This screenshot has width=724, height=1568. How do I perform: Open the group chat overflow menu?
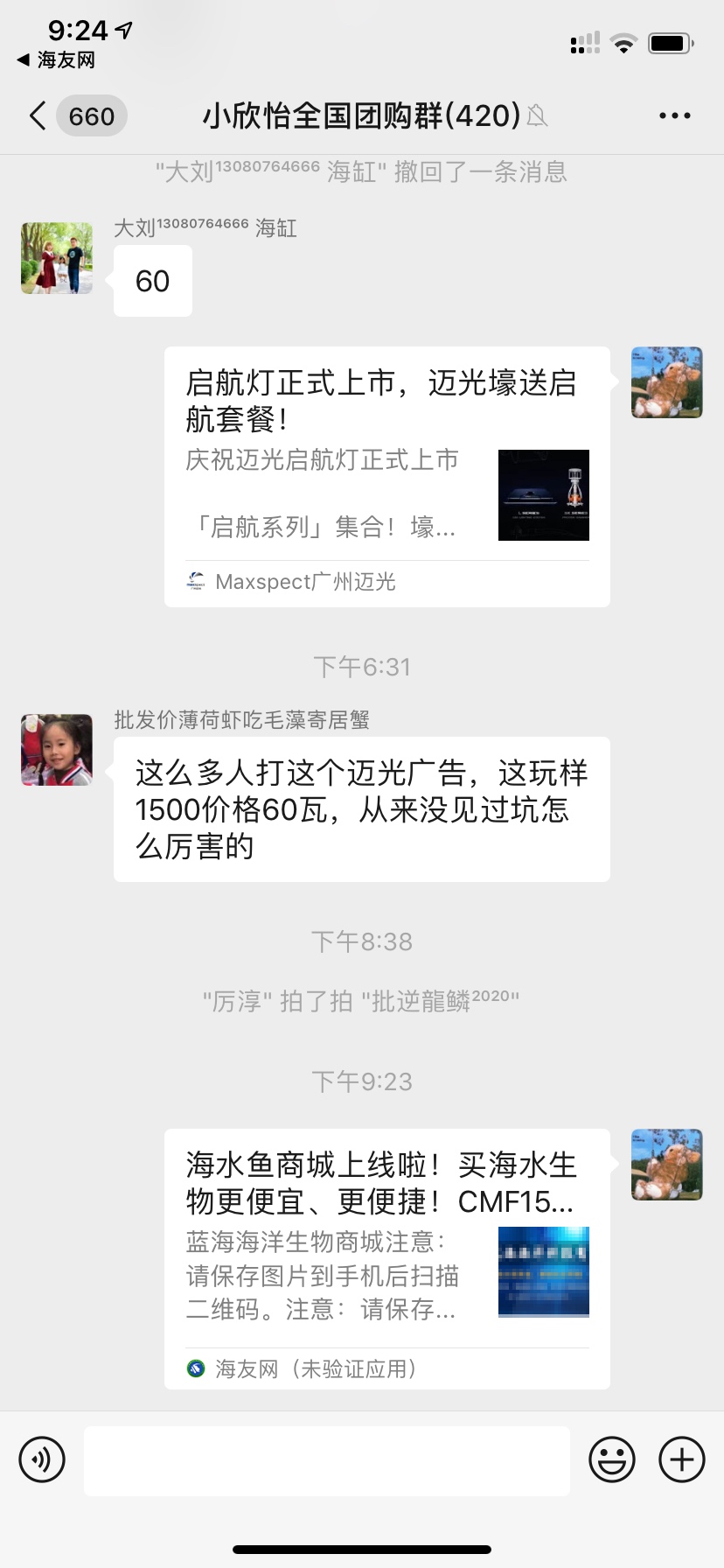pos(674,115)
